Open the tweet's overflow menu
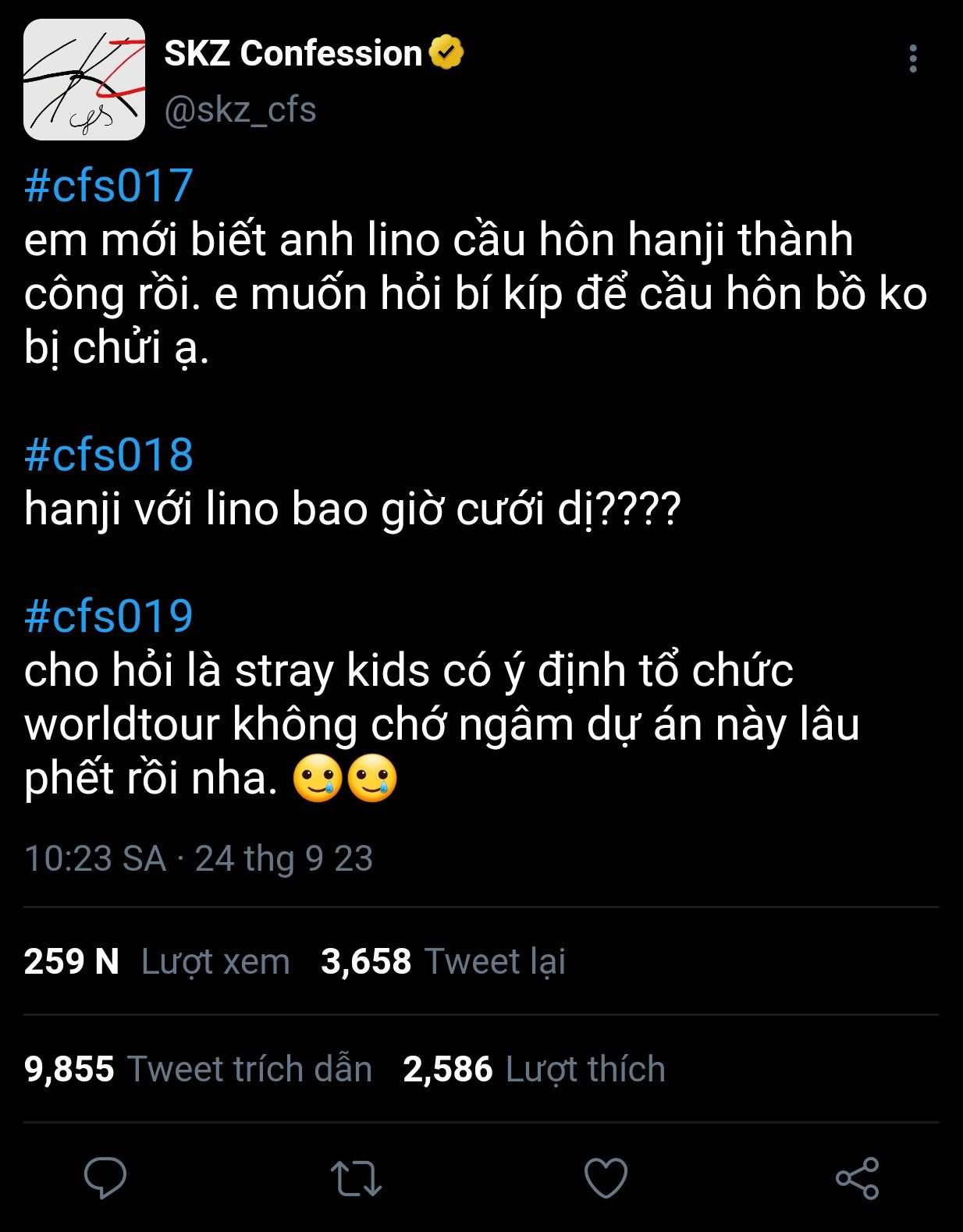The height and width of the screenshot is (1232, 963). click(x=912, y=59)
